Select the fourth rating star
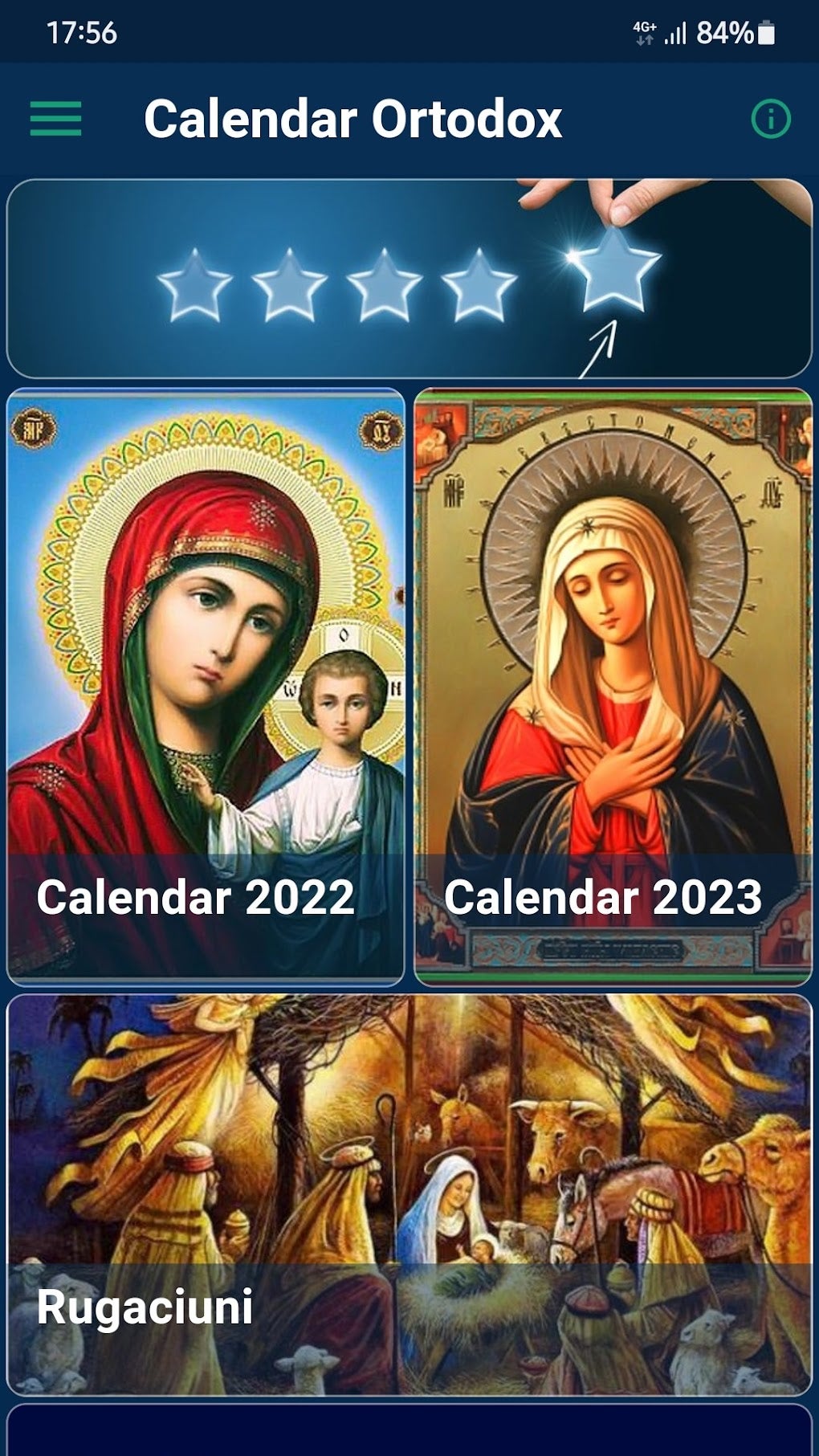This screenshot has height=1456, width=819. (x=477, y=285)
